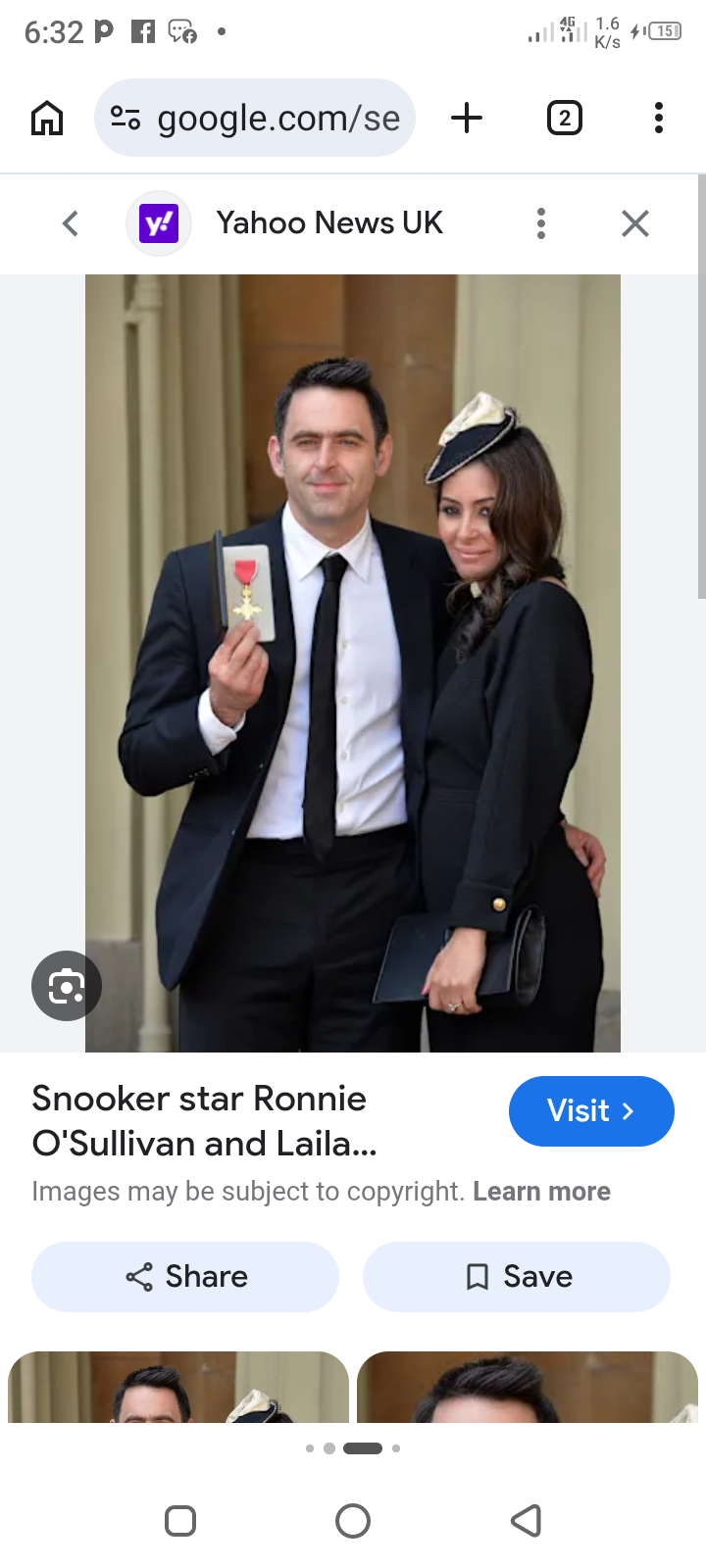Tap the system home circle button
706x1568 pixels.
point(353,1521)
